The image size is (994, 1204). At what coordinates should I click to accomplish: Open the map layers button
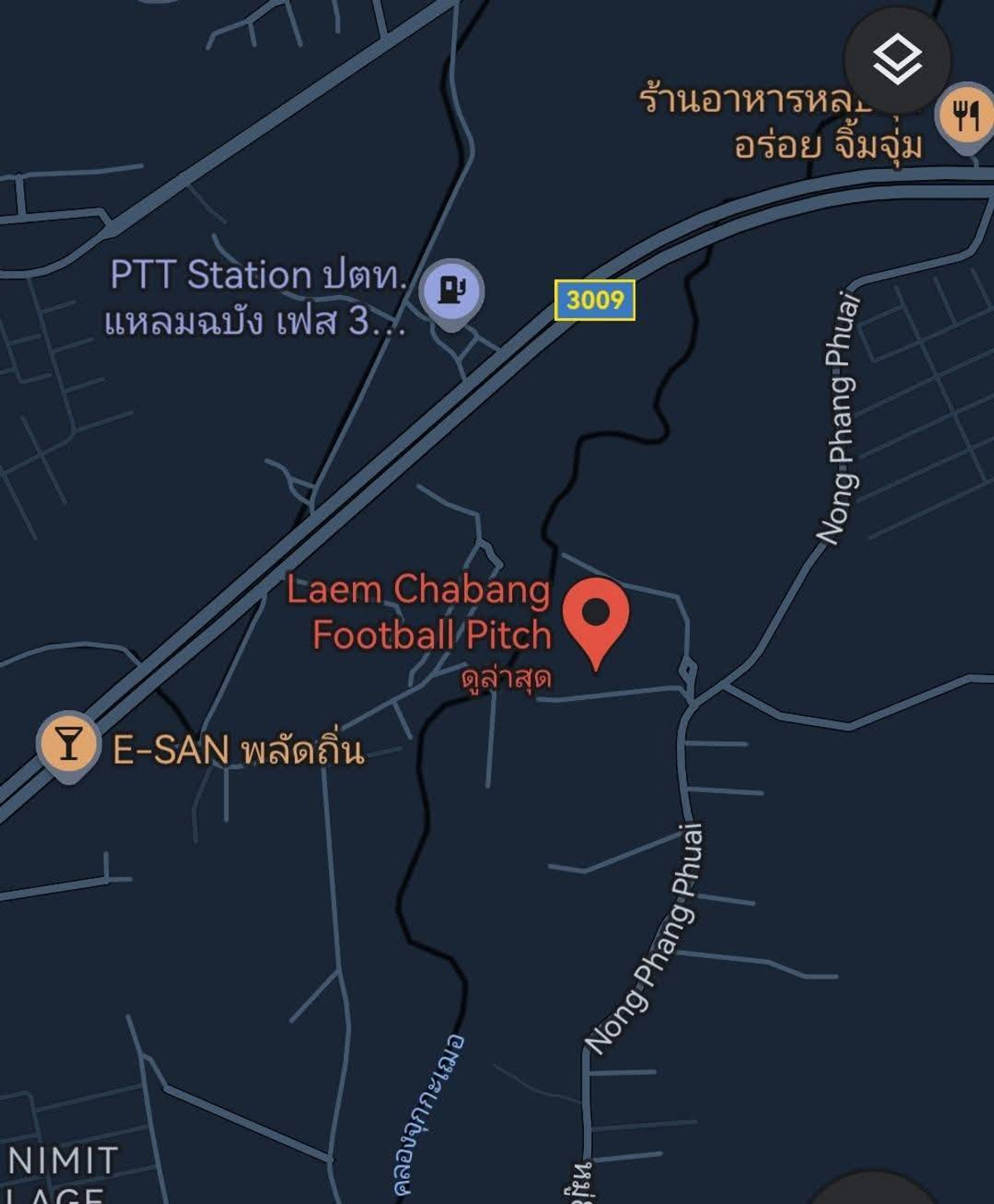click(897, 60)
